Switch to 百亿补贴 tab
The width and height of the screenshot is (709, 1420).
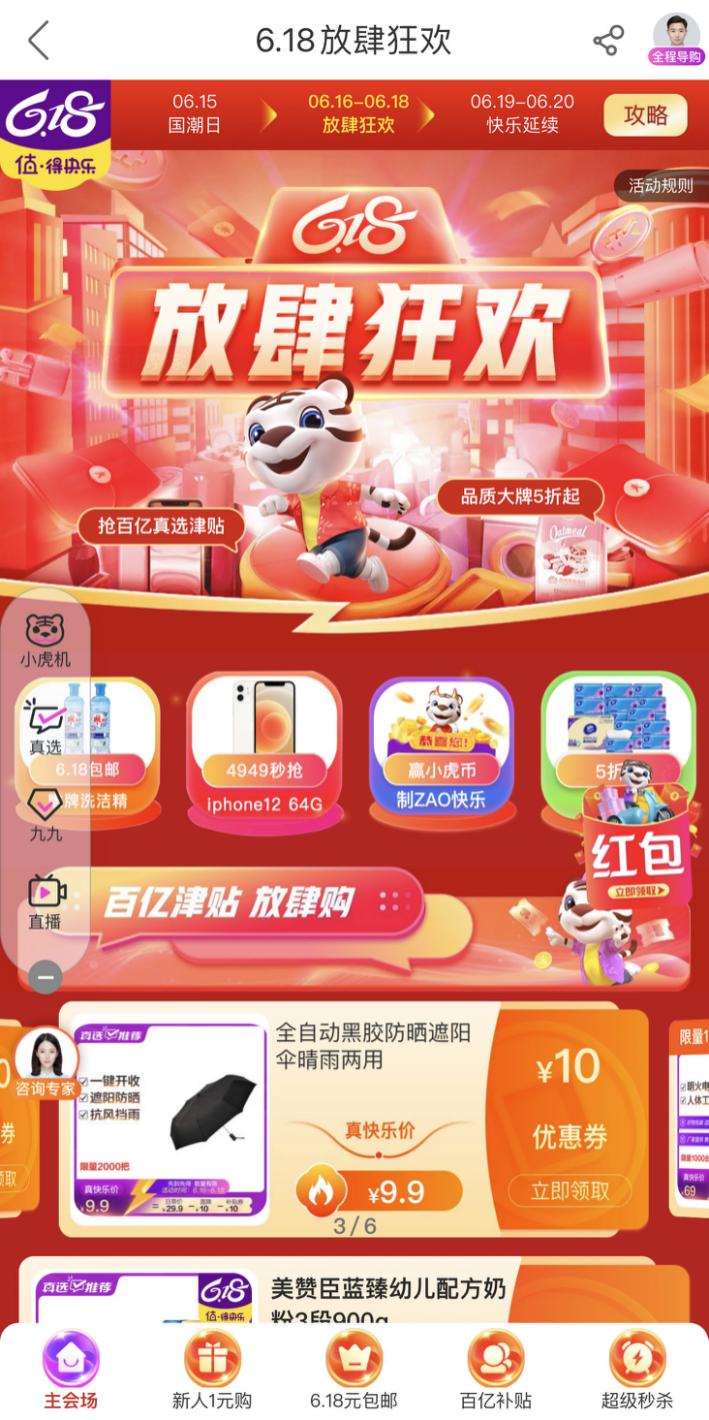[x=495, y=1372]
